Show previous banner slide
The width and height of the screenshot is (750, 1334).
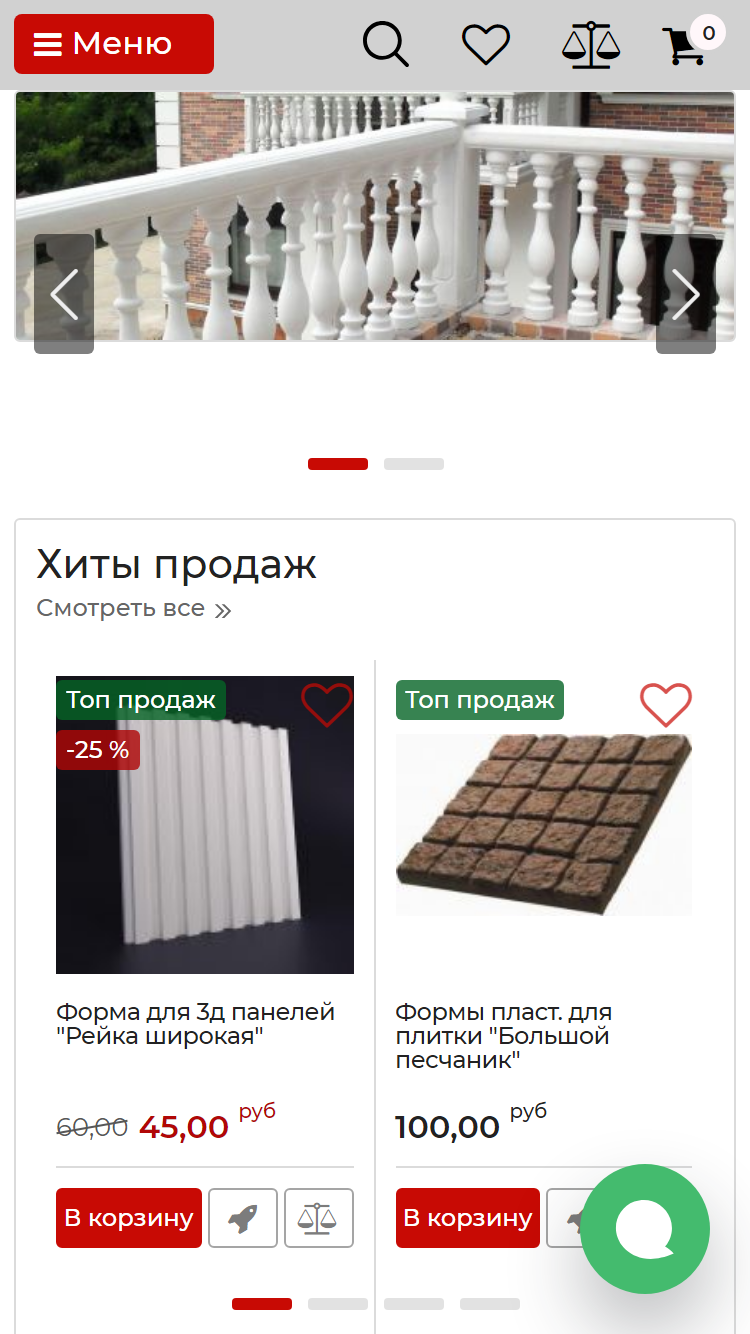tap(64, 294)
